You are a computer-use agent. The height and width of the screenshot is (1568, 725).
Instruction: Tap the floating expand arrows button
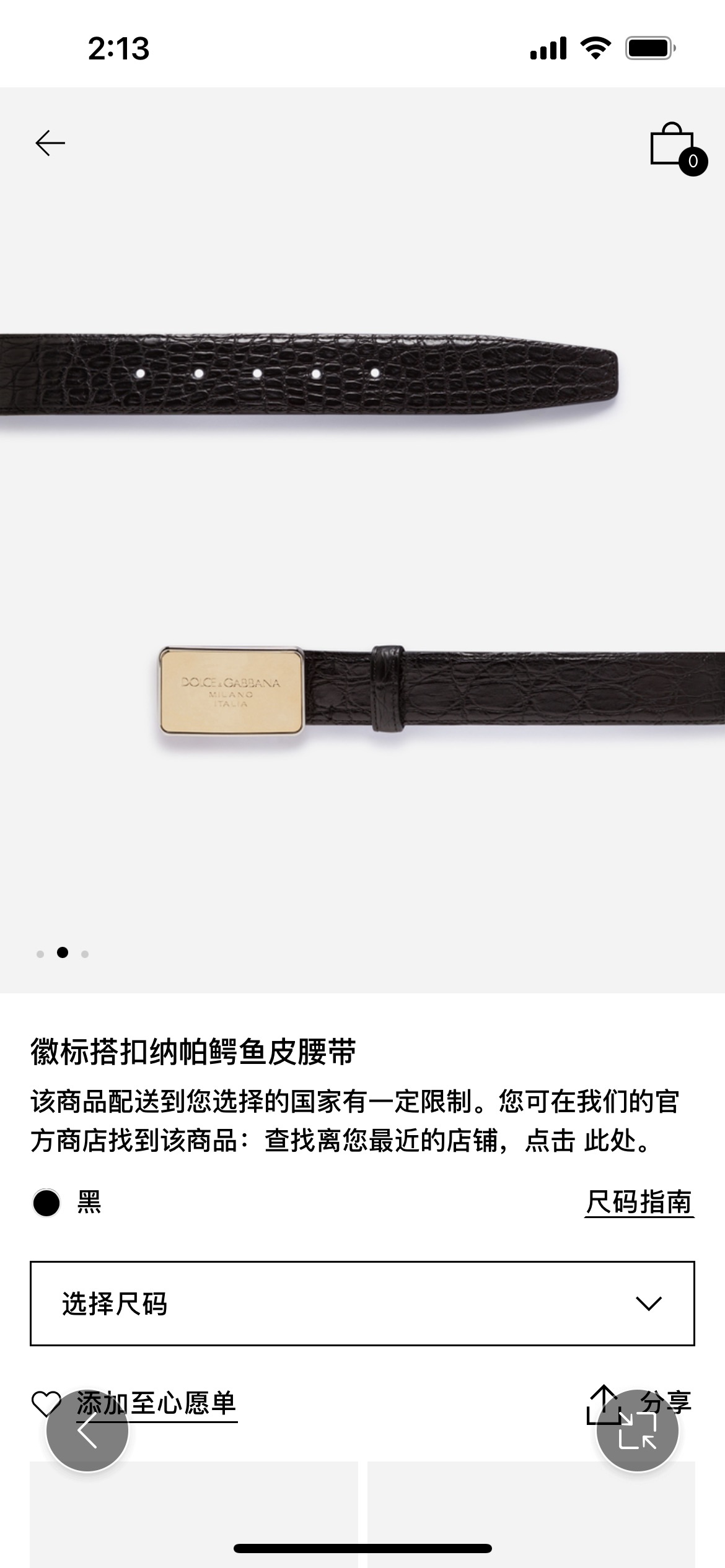click(x=638, y=1431)
